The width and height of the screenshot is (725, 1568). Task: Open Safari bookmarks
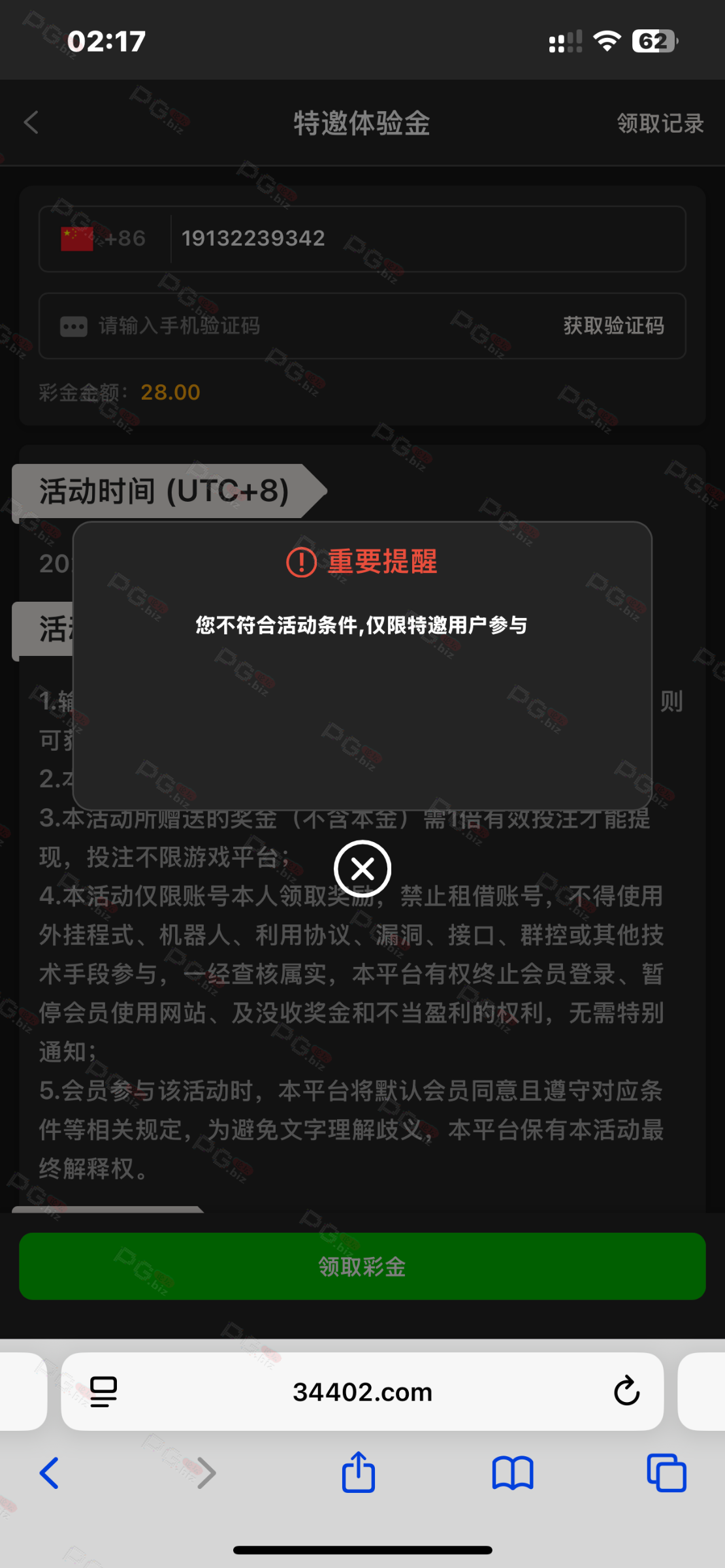coord(513,1473)
